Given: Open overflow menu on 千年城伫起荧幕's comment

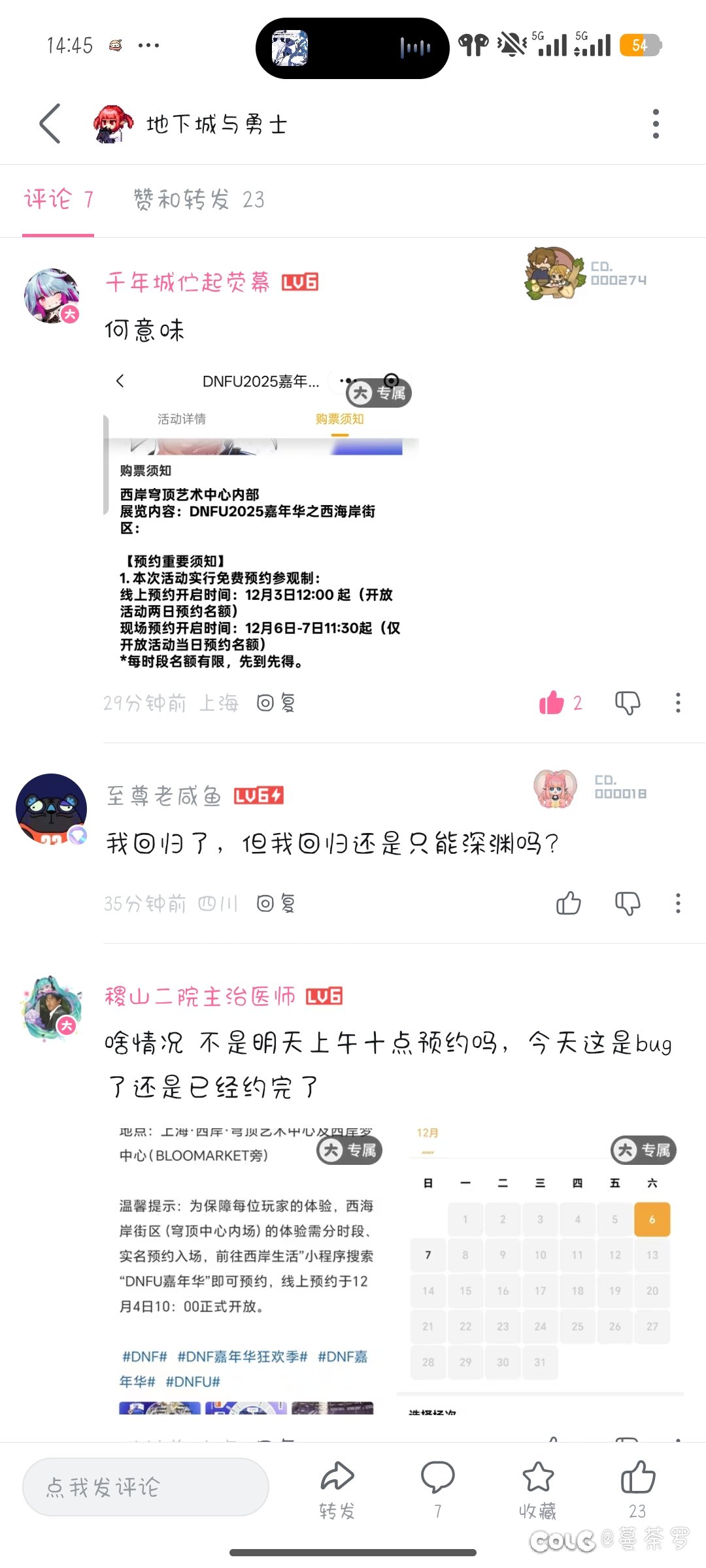Looking at the screenshot, I should tap(678, 703).
